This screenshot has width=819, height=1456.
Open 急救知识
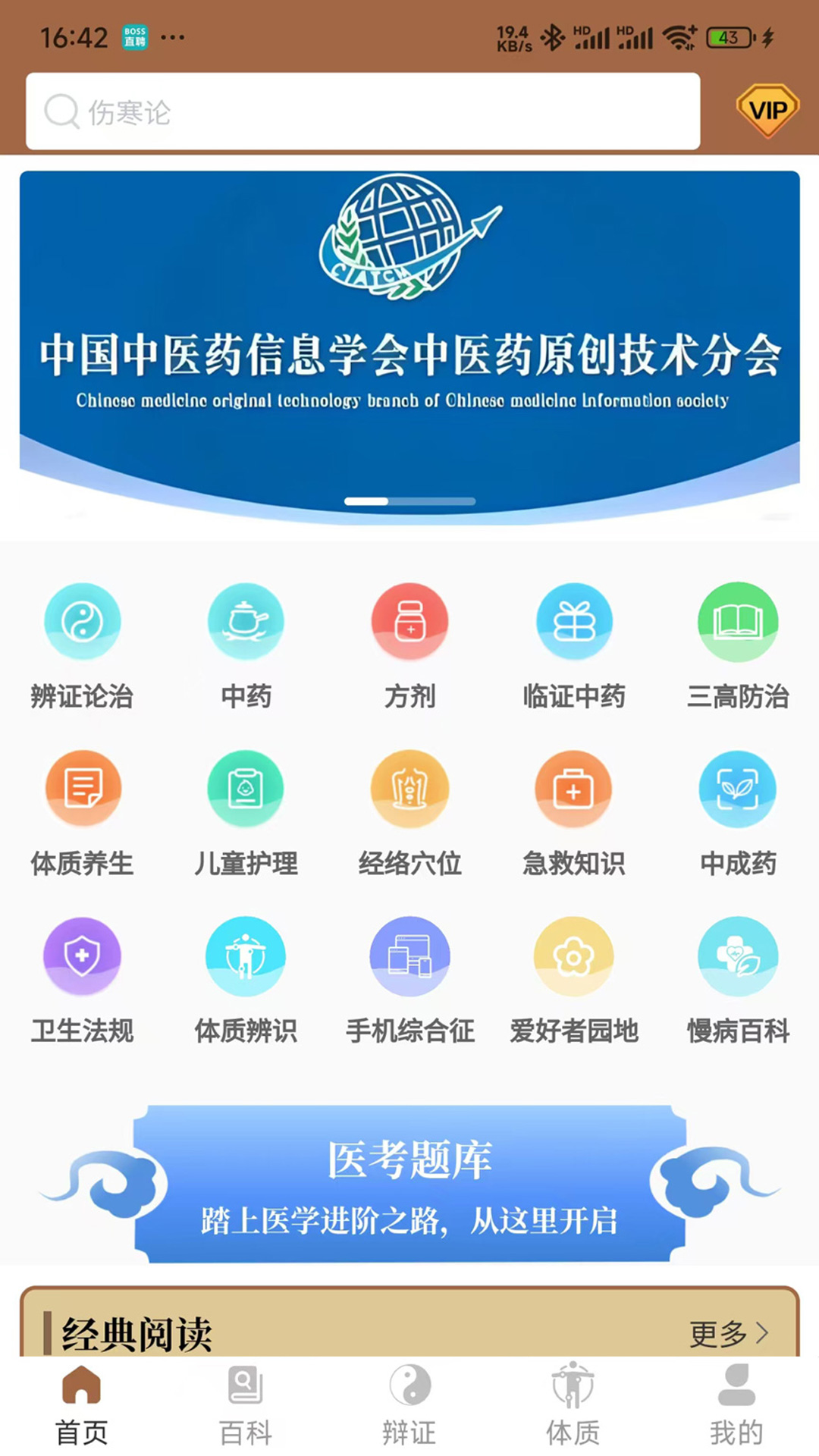click(574, 811)
